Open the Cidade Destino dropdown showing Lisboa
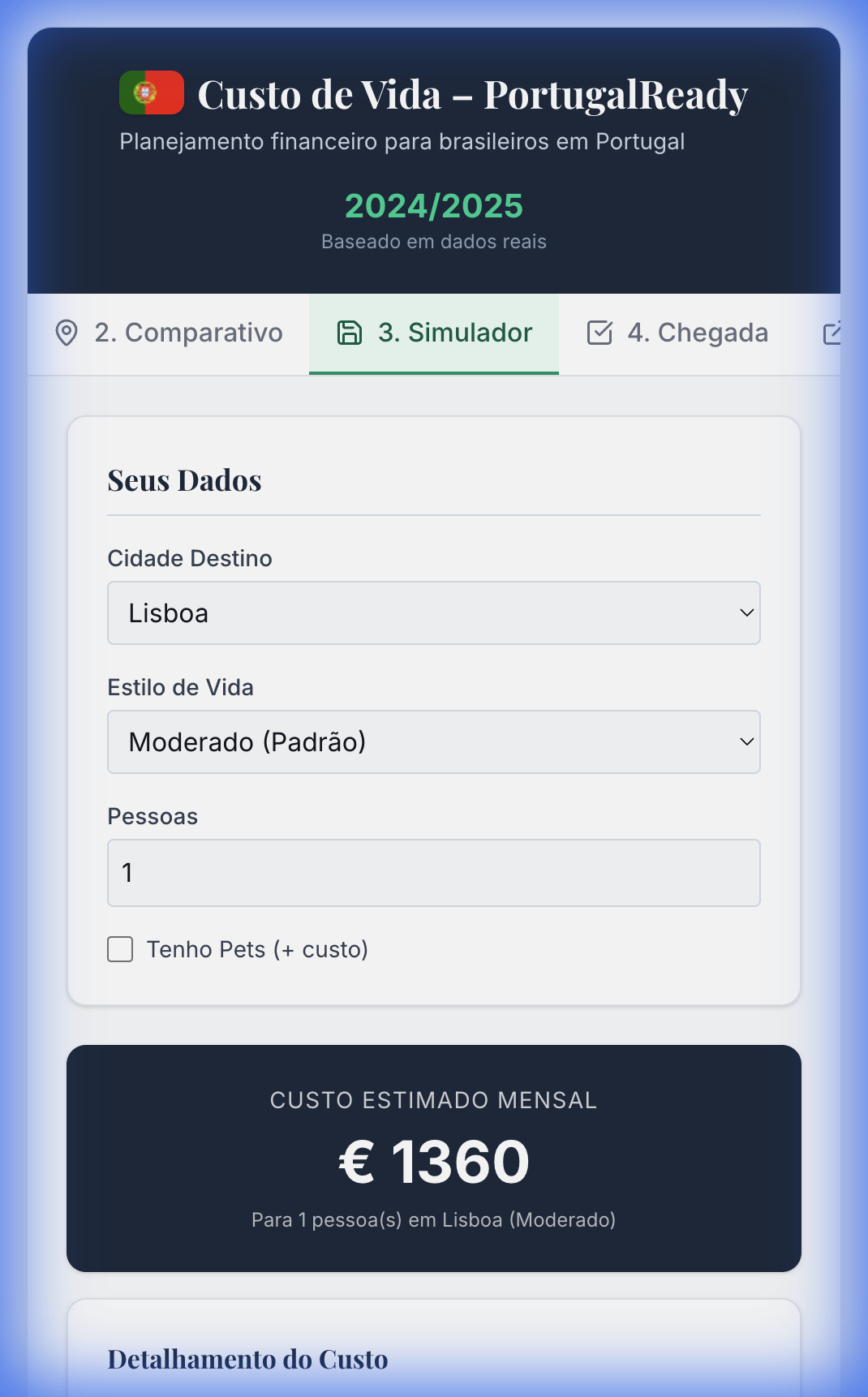868x1397 pixels. pos(434,613)
